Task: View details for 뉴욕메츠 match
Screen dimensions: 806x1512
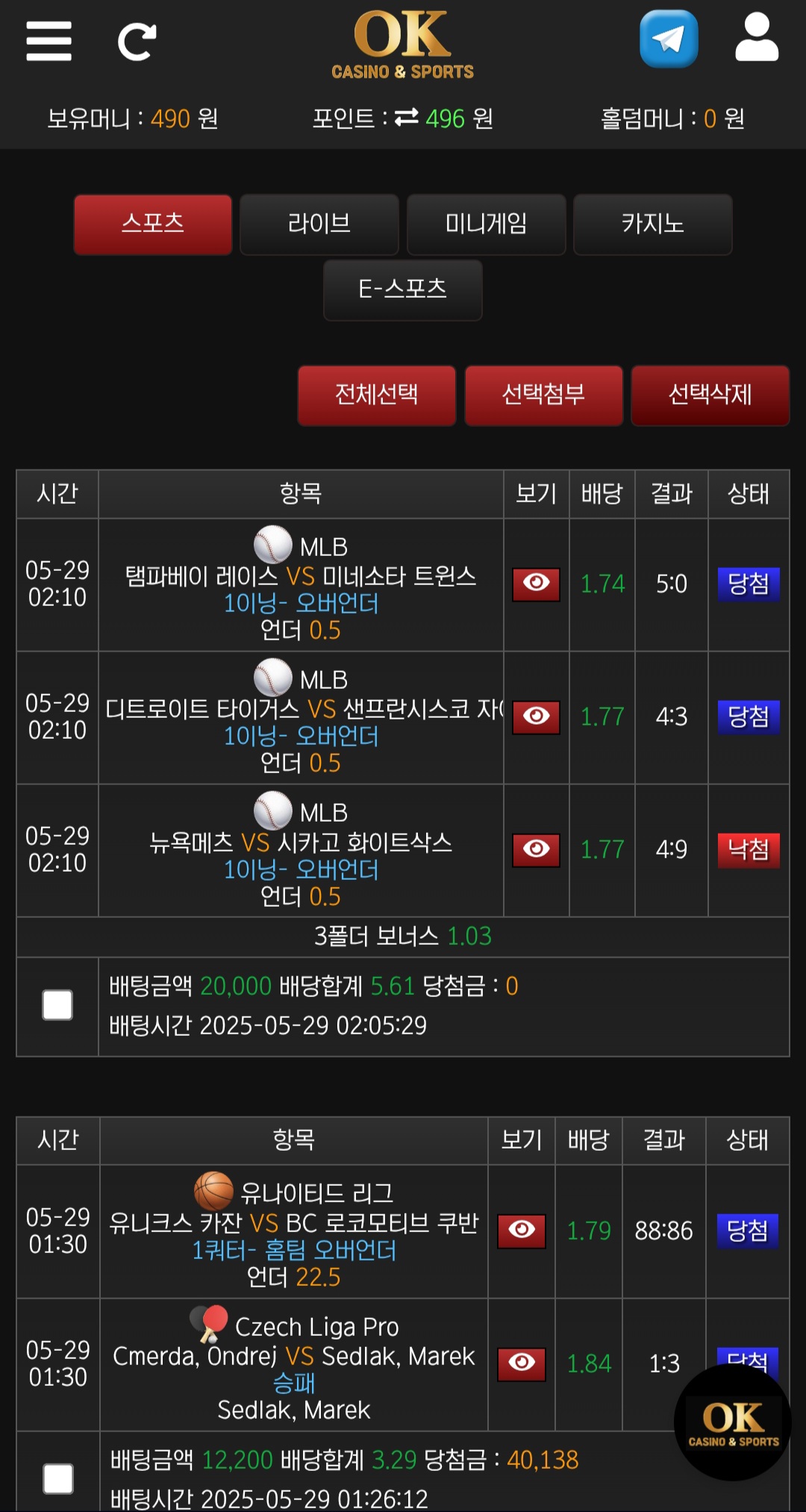Action: tap(536, 850)
